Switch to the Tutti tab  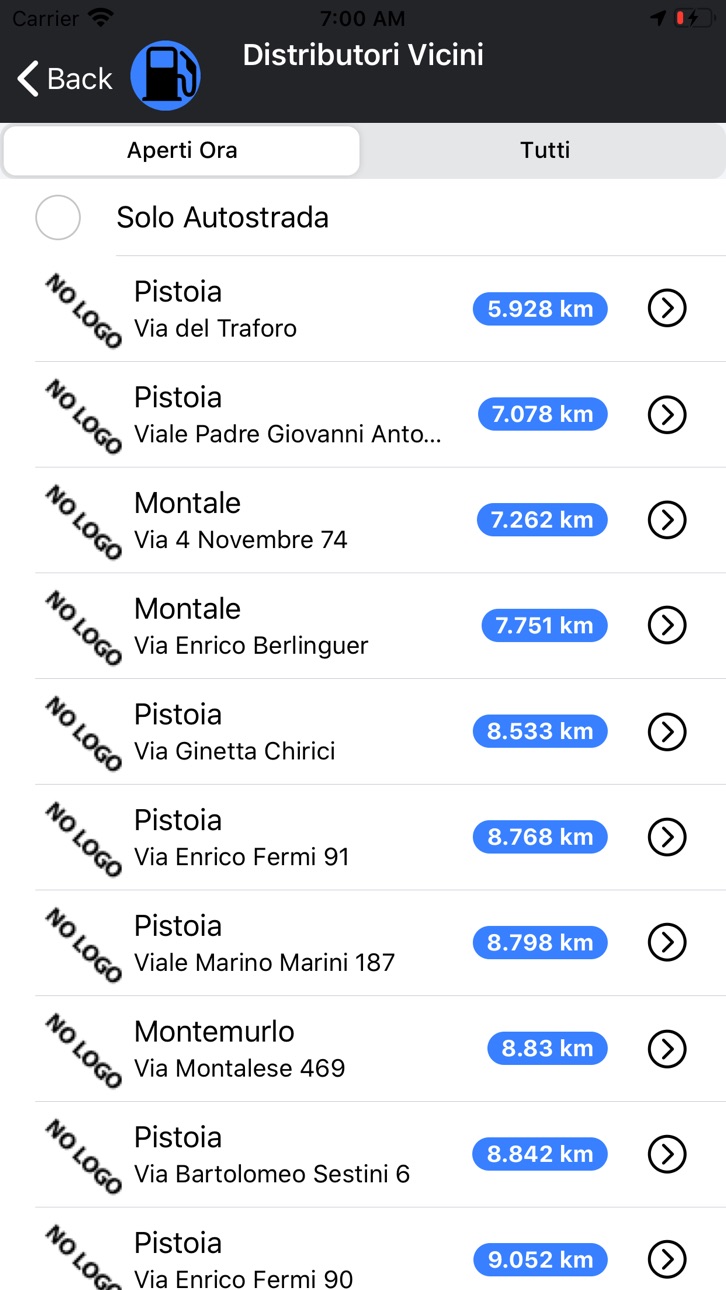544,151
